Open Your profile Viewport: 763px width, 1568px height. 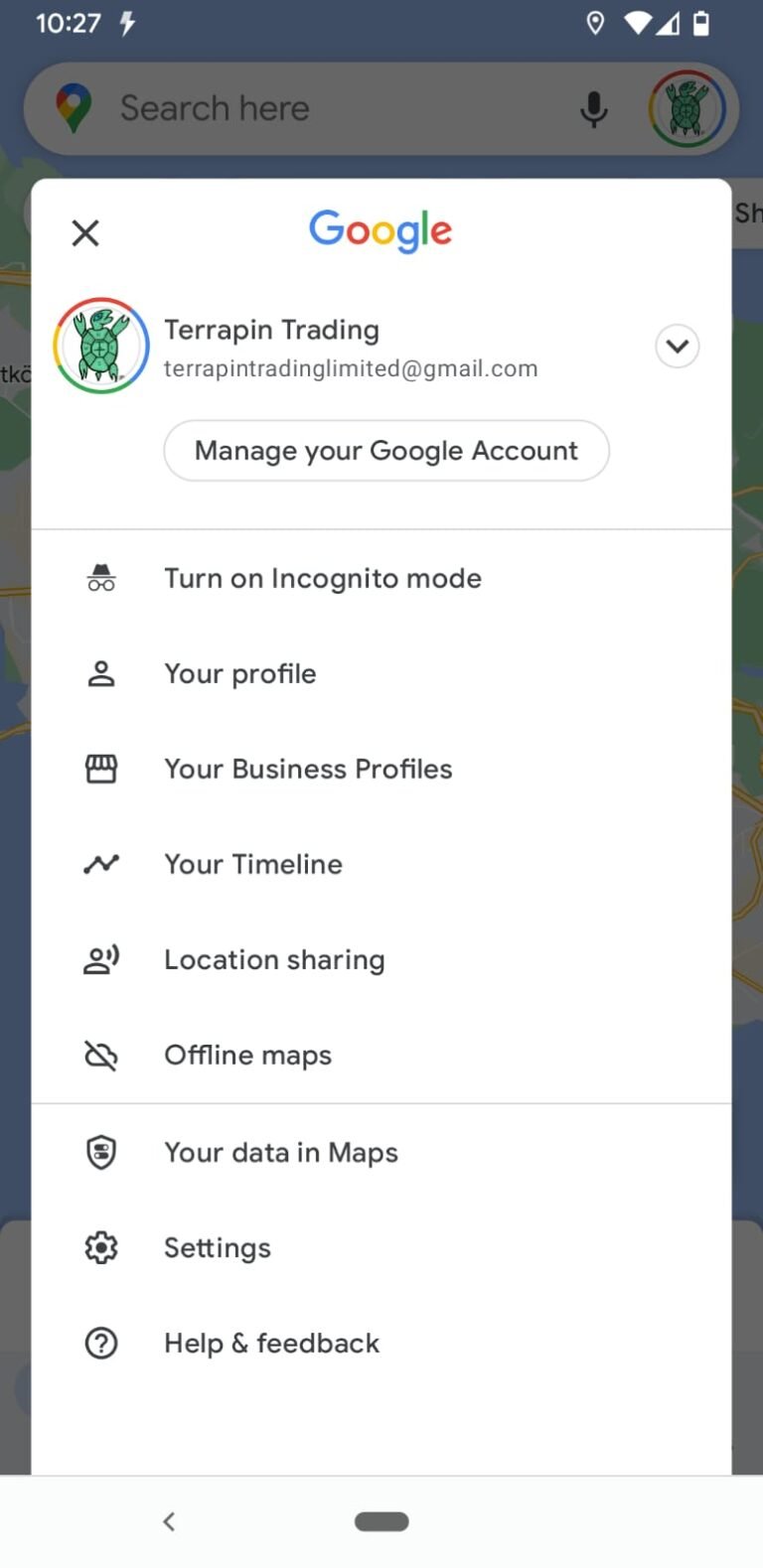point(239,673)
